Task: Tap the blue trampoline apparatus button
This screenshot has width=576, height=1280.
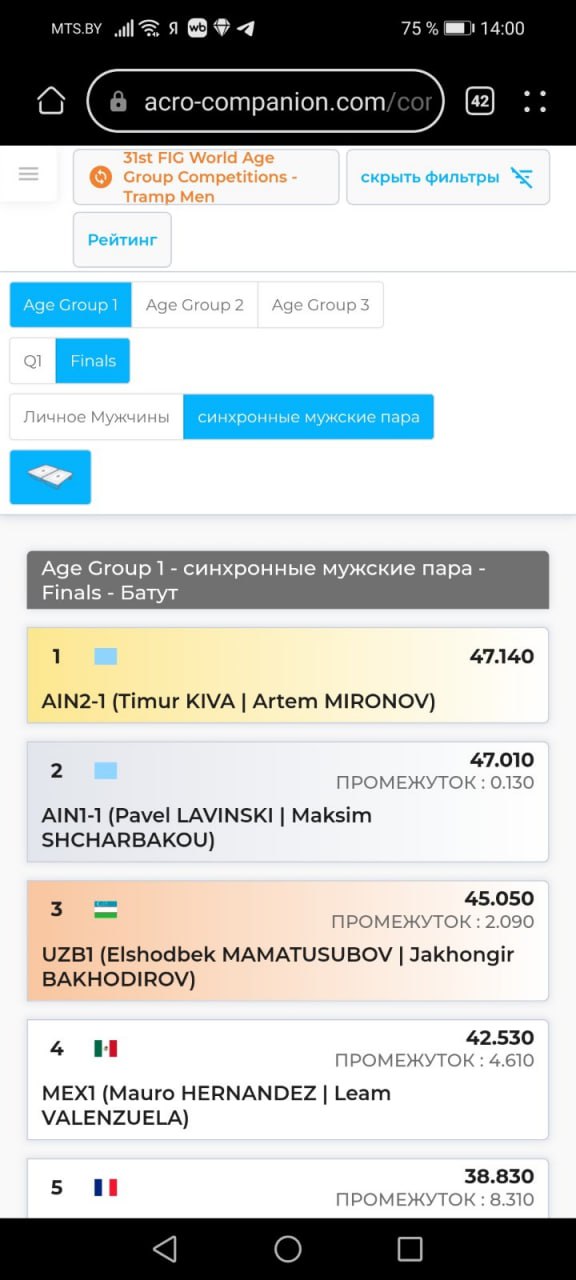Action: coord(50,477)
